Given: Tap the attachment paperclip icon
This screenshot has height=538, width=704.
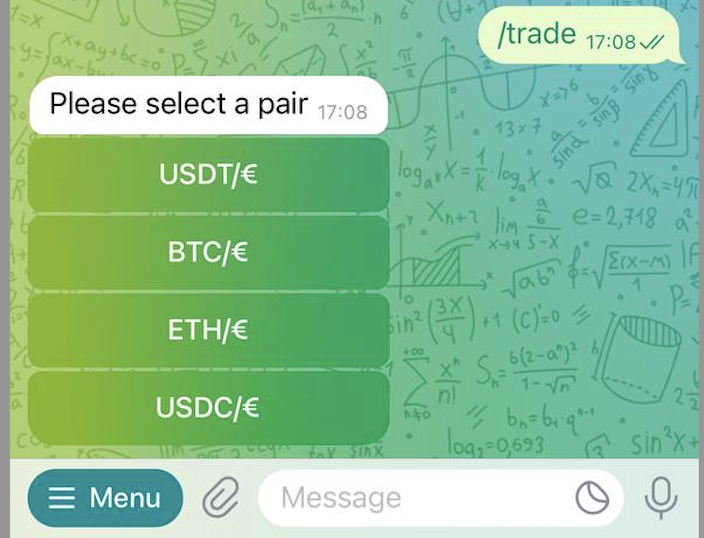Looking at the screenshot, I should point(221,497).
